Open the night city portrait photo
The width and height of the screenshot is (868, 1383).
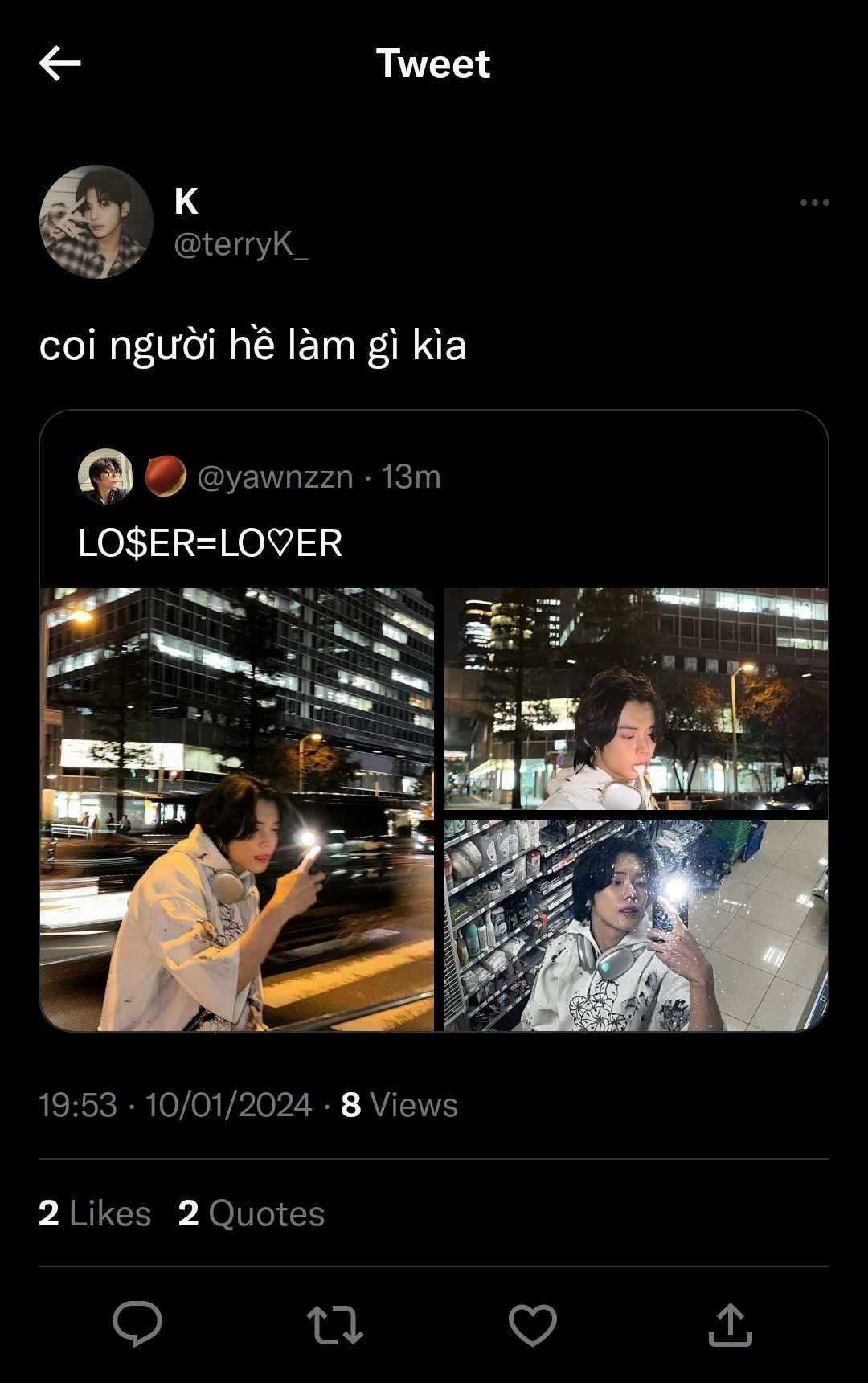pyautogui.click(x=636, y=698)
